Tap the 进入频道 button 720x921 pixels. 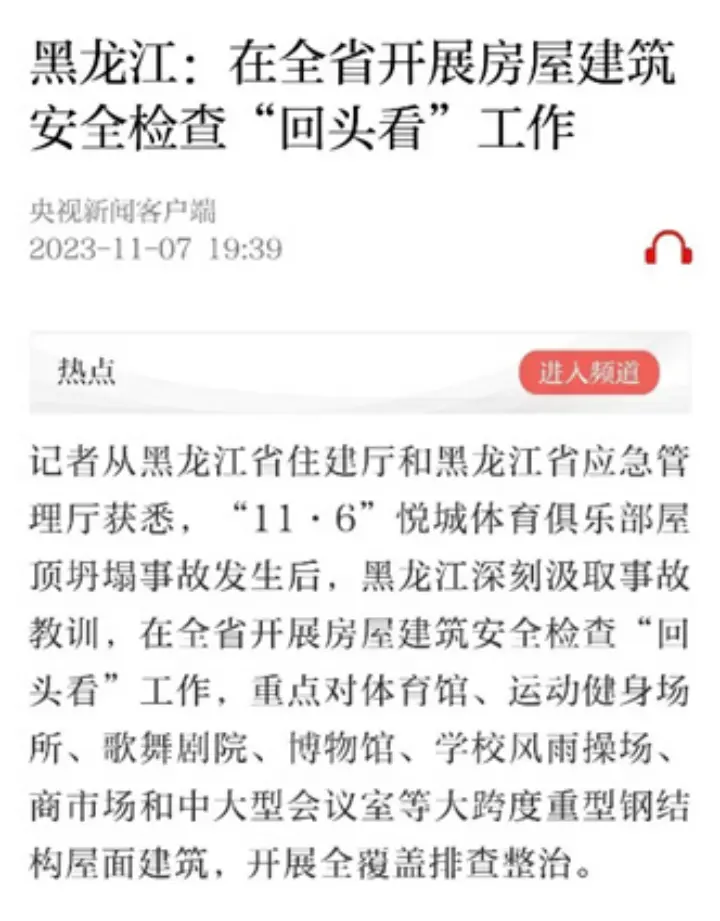(589, 373)
